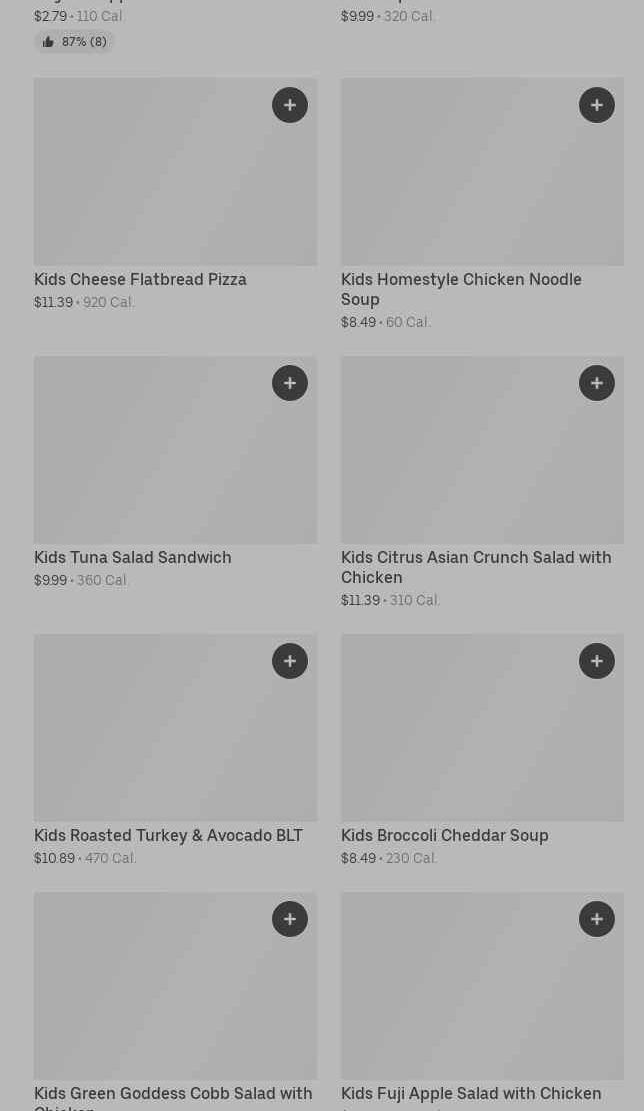Open Kids Green Goddess Cobb Salad item
644x1111 pixels.
[173, 1094]
